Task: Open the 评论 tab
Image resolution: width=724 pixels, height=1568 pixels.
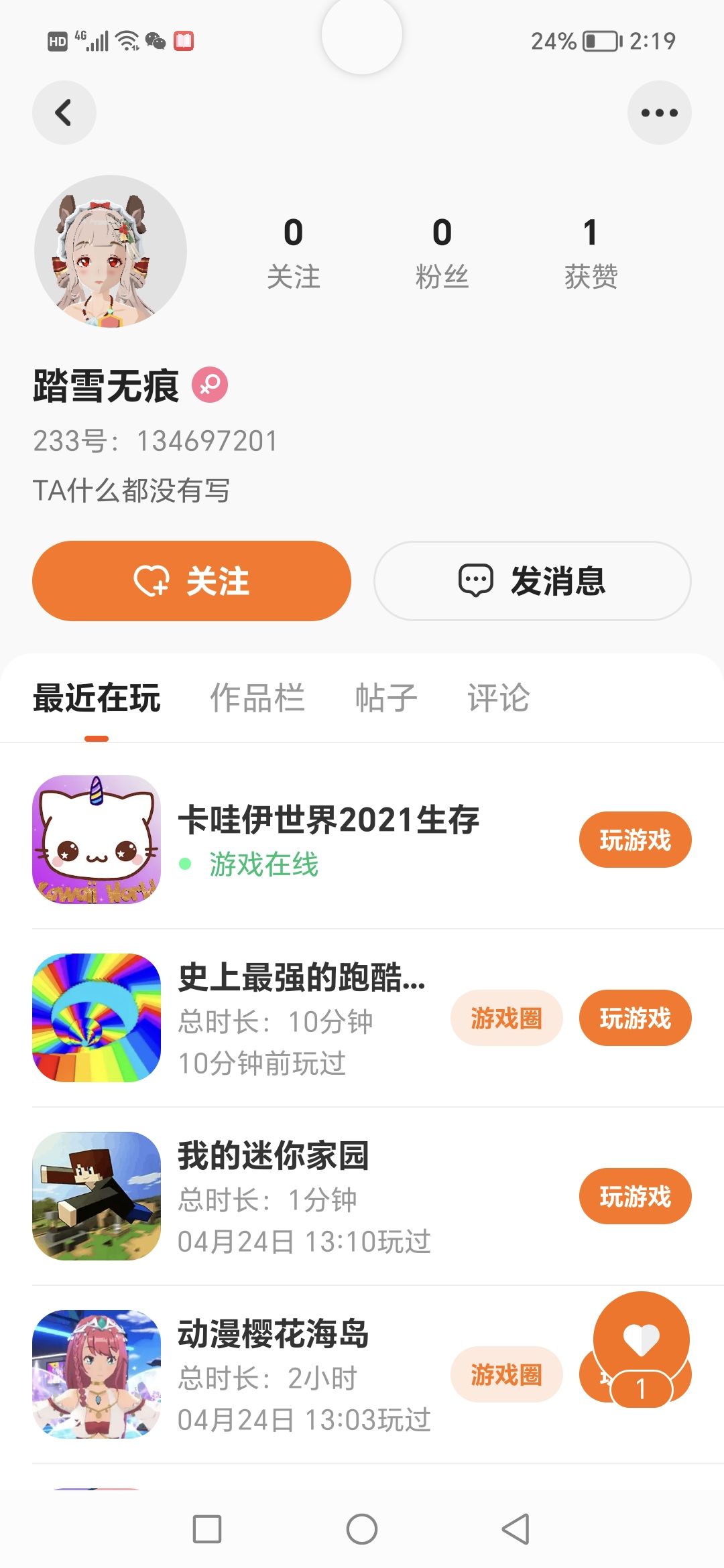Action: click(498, 698)
